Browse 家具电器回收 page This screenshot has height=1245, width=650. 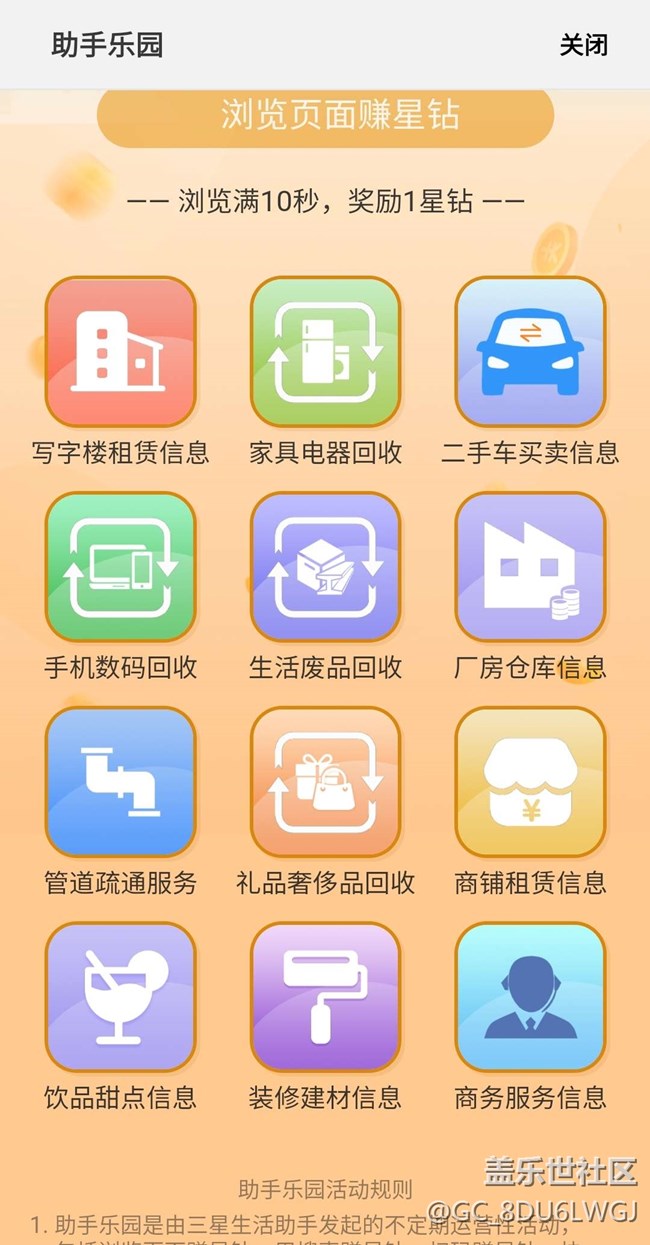tap(325, 351)
